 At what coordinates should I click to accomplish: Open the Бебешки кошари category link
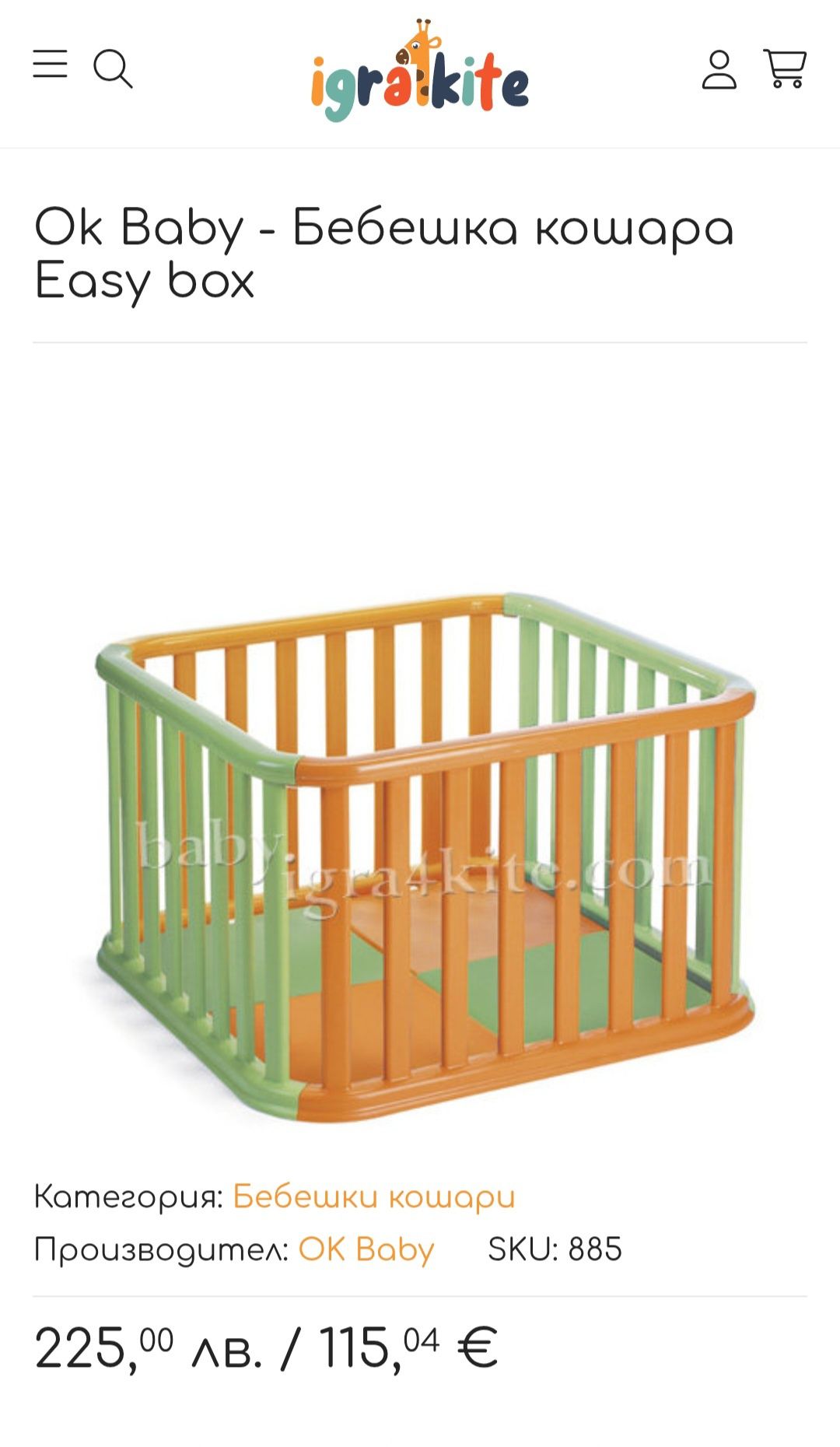point(373,1196)
